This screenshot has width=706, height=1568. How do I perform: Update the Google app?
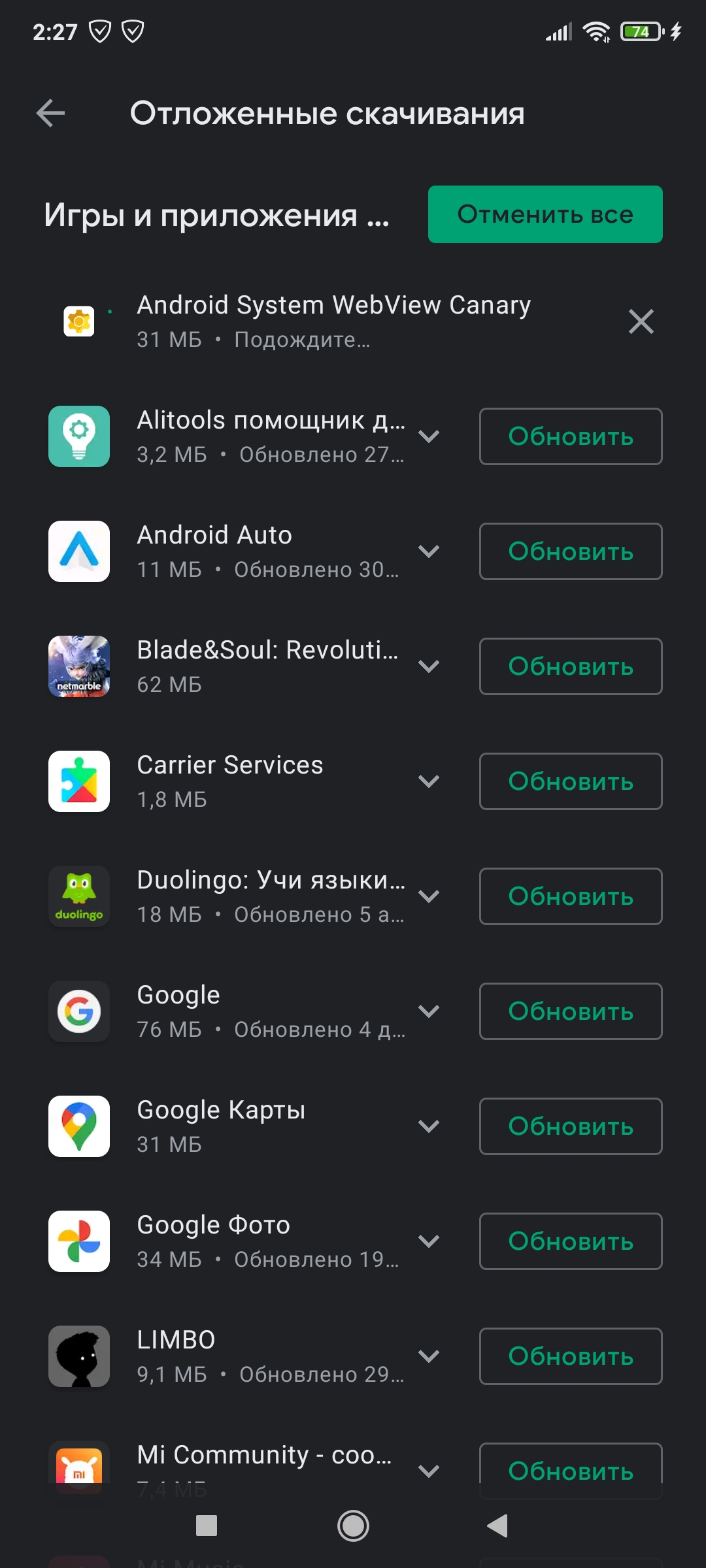pos(570,1011)
